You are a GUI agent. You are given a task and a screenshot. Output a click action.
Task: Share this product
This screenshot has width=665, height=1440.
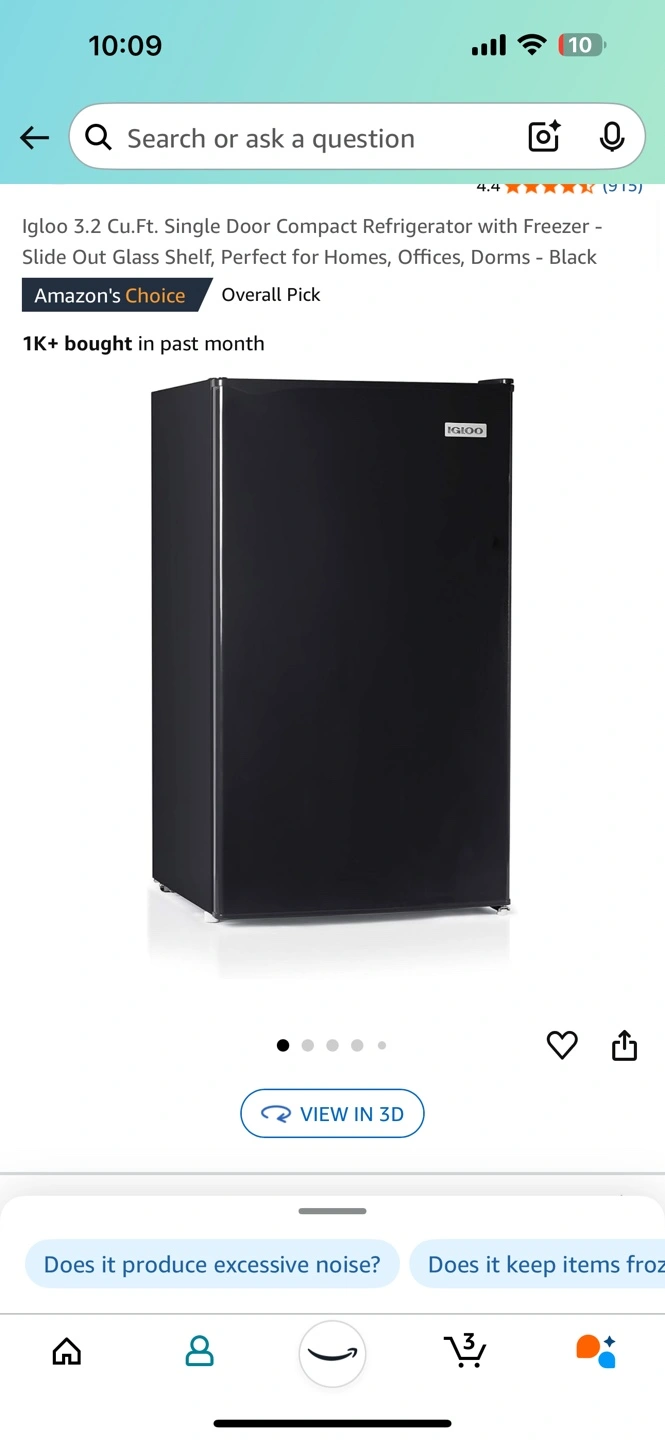[x=624, y=1045]
